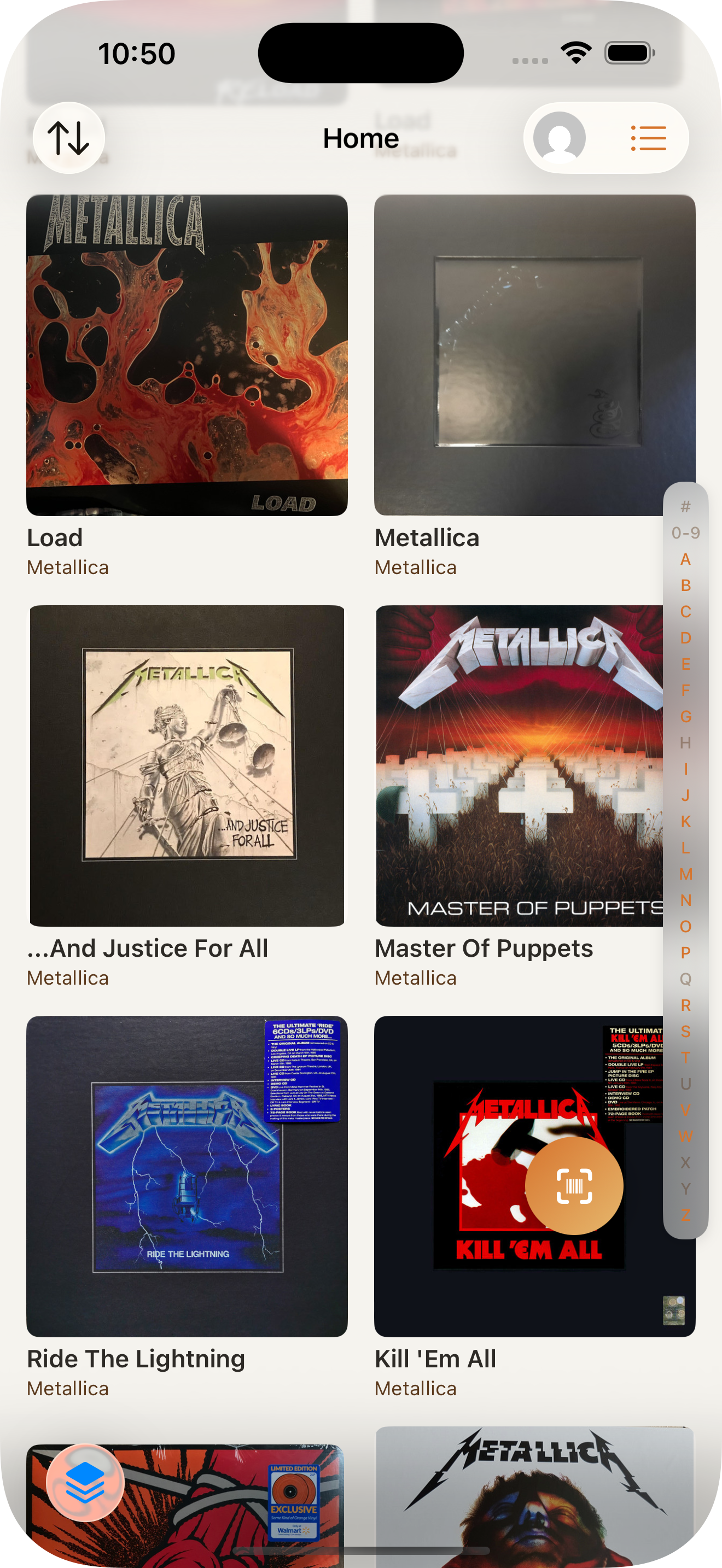
Task: Open Ride The Lightning album
Action: (x=187, y=1175)
